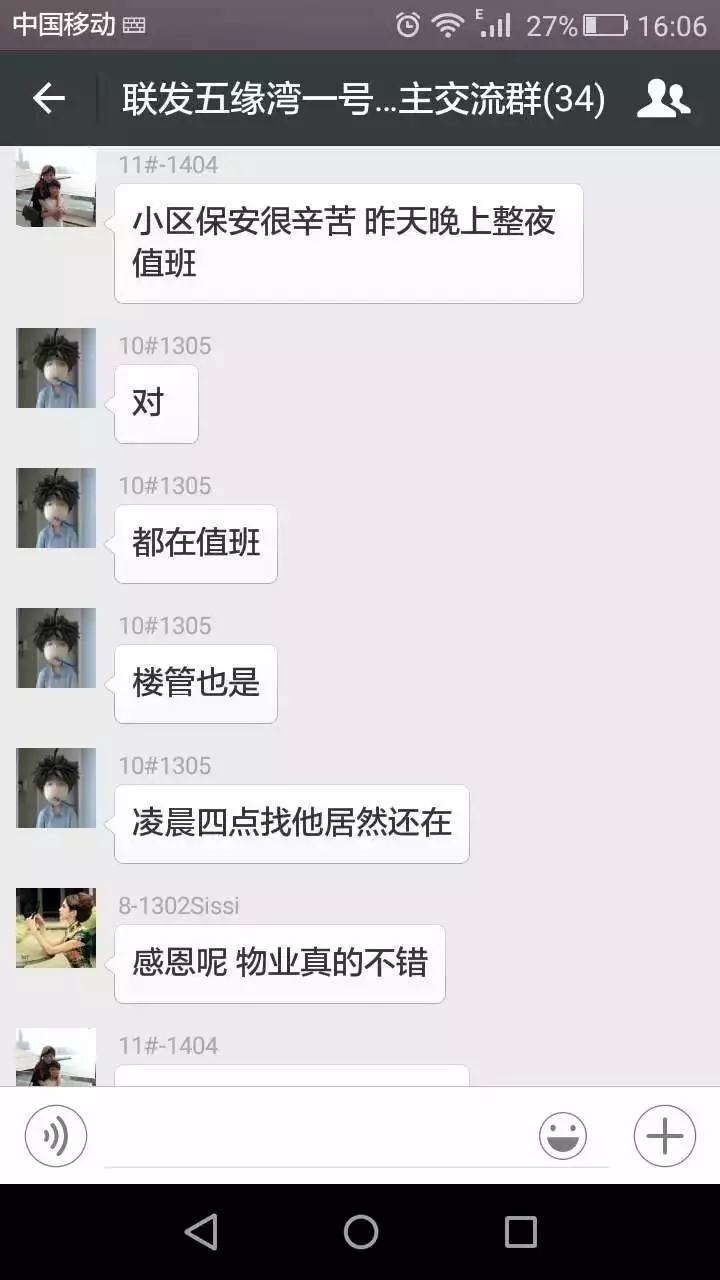Go back from the group chat

48,99
